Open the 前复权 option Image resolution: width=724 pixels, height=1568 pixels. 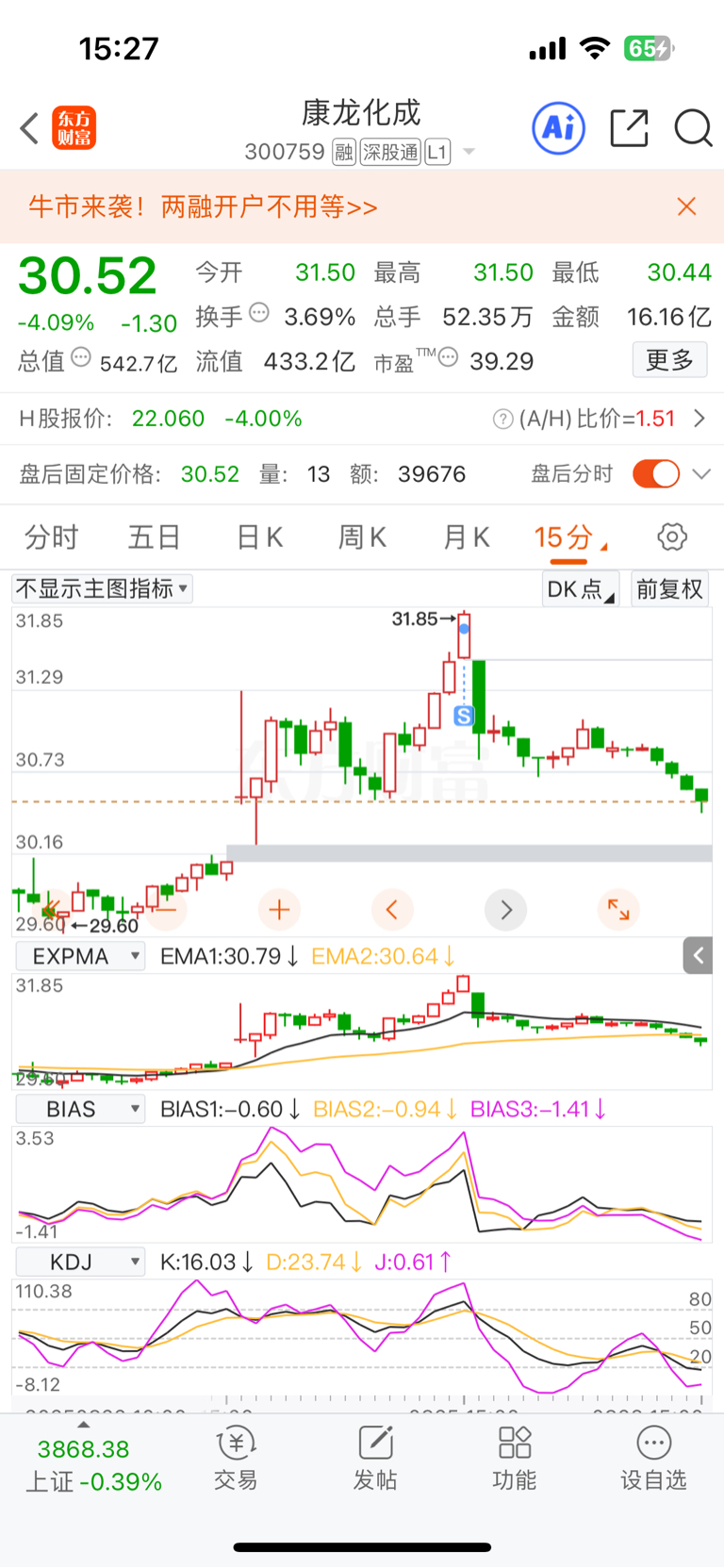[x=669, y=589]
